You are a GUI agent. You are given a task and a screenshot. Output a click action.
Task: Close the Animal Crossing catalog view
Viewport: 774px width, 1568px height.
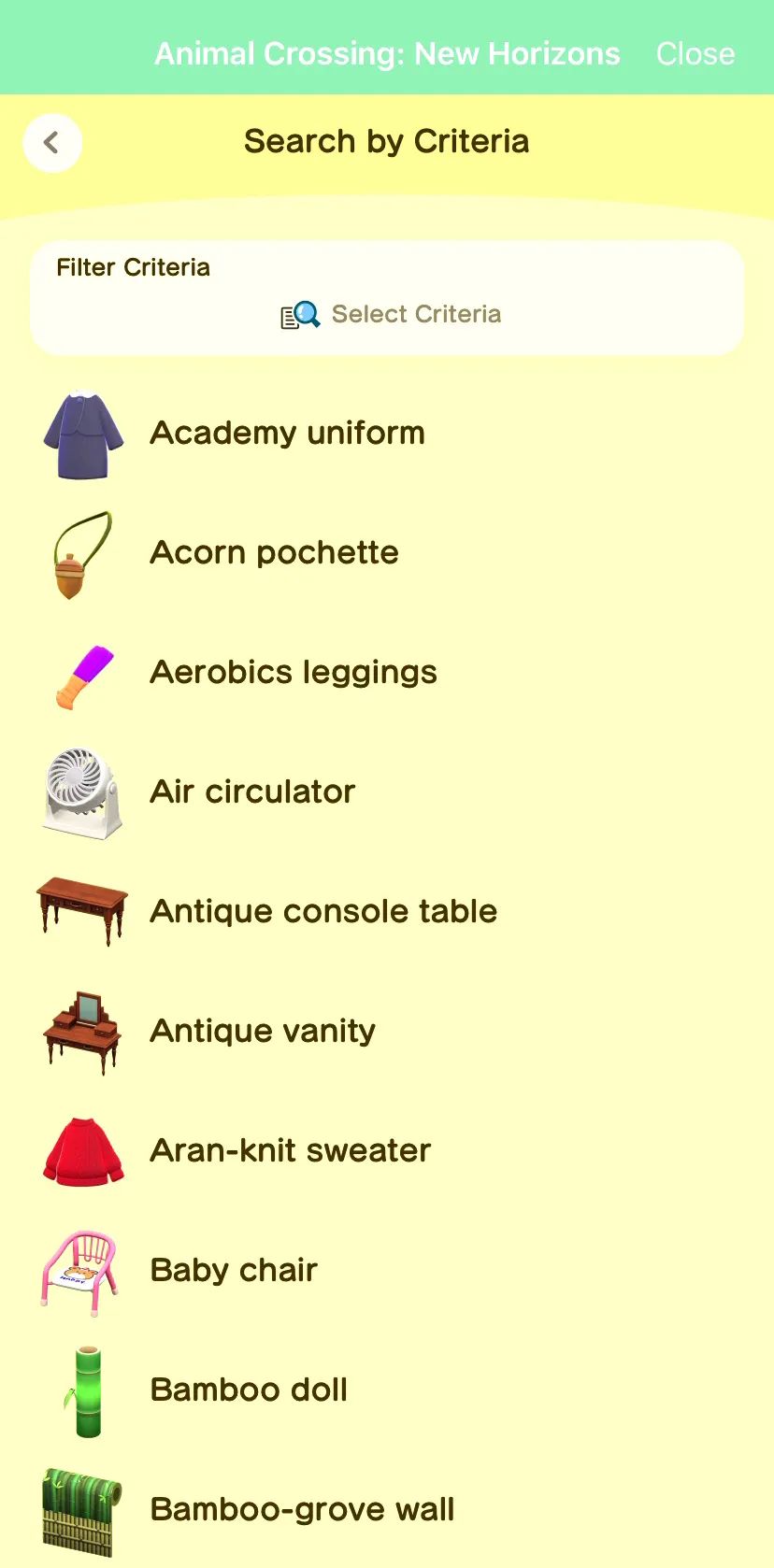point(695,54)
